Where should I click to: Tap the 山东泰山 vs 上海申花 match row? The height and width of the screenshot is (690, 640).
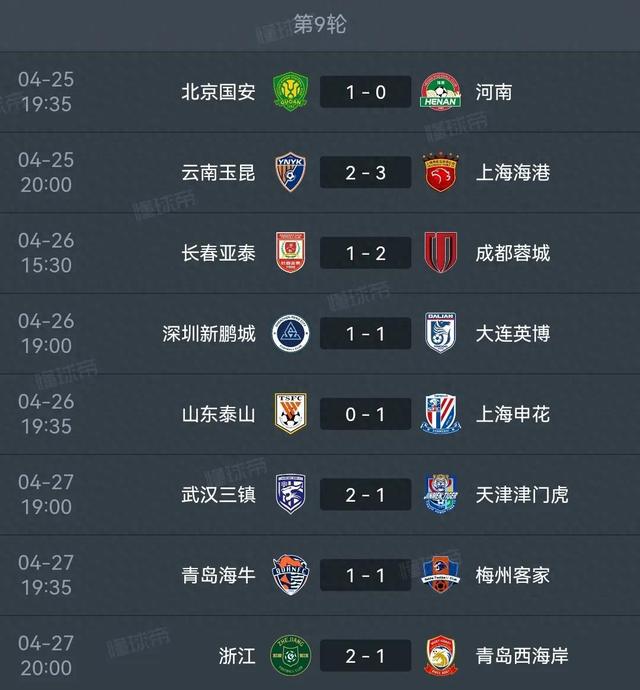[365, 414]
